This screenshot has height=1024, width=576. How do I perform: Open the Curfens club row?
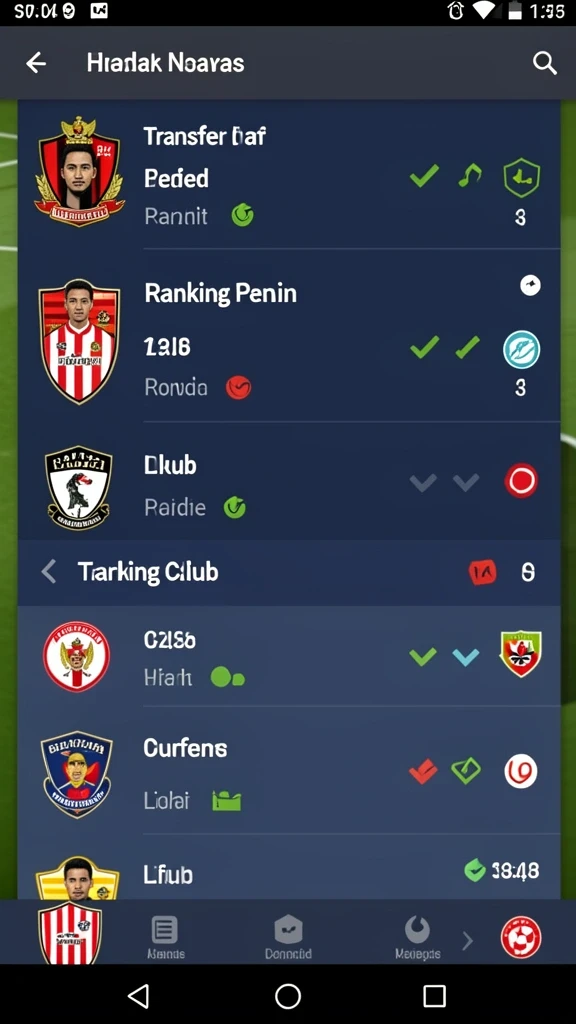tap(289, 771)
